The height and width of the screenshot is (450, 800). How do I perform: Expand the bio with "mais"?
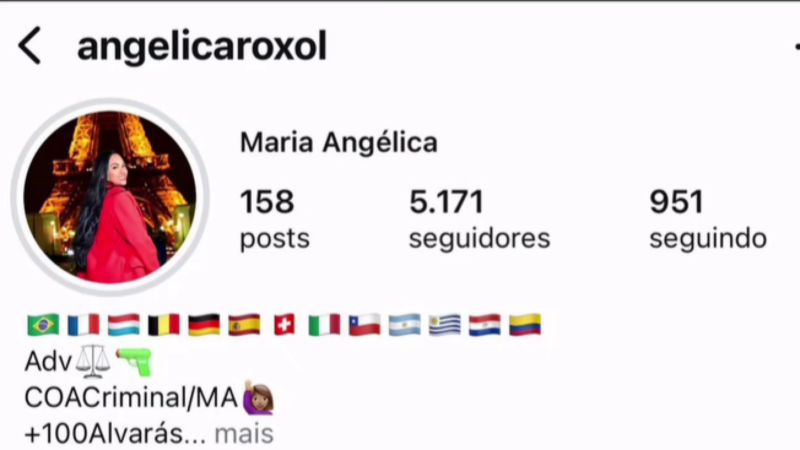tap(244, 434)
